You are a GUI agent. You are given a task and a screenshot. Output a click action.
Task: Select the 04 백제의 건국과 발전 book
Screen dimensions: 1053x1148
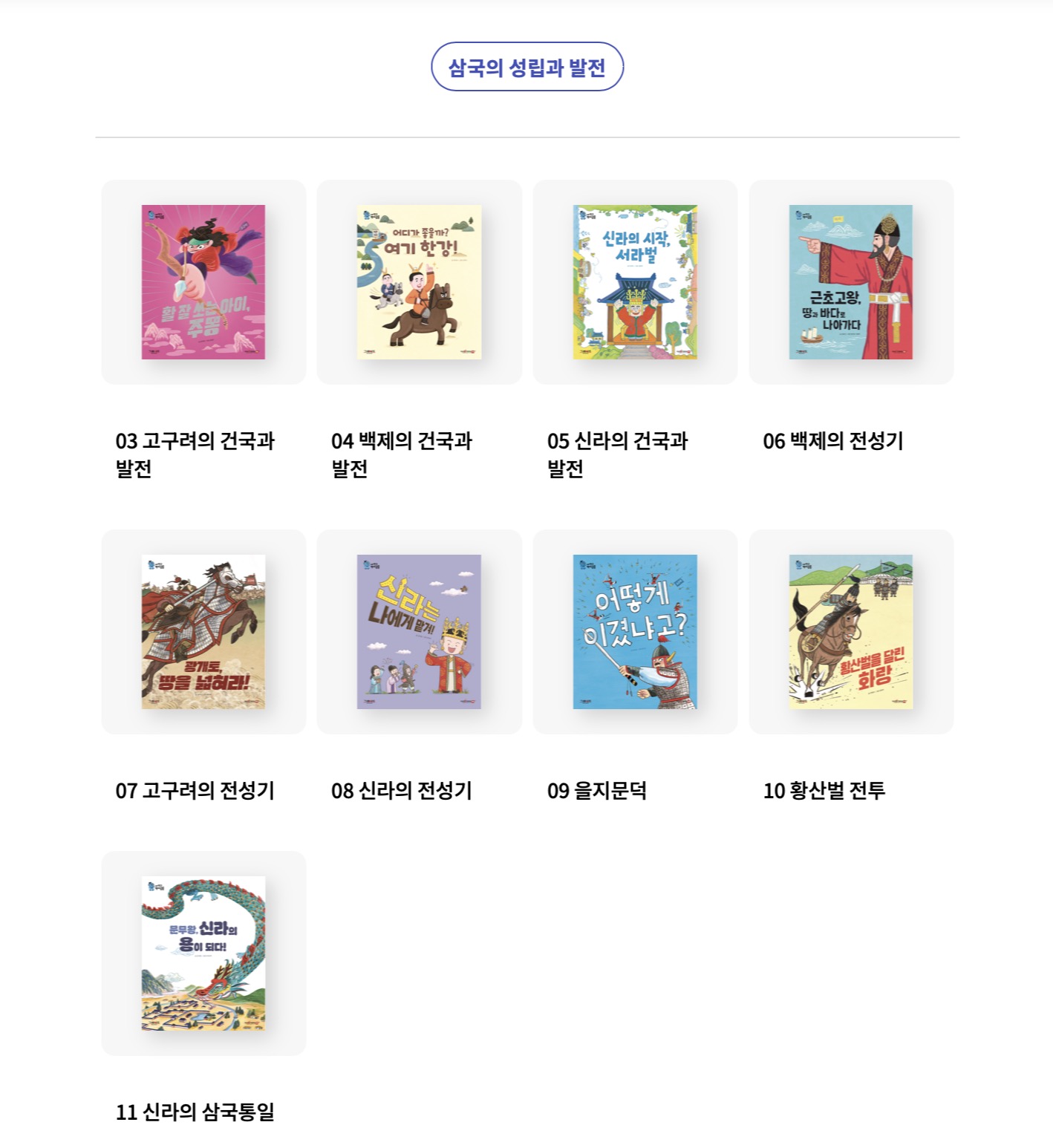coord(419,282)
